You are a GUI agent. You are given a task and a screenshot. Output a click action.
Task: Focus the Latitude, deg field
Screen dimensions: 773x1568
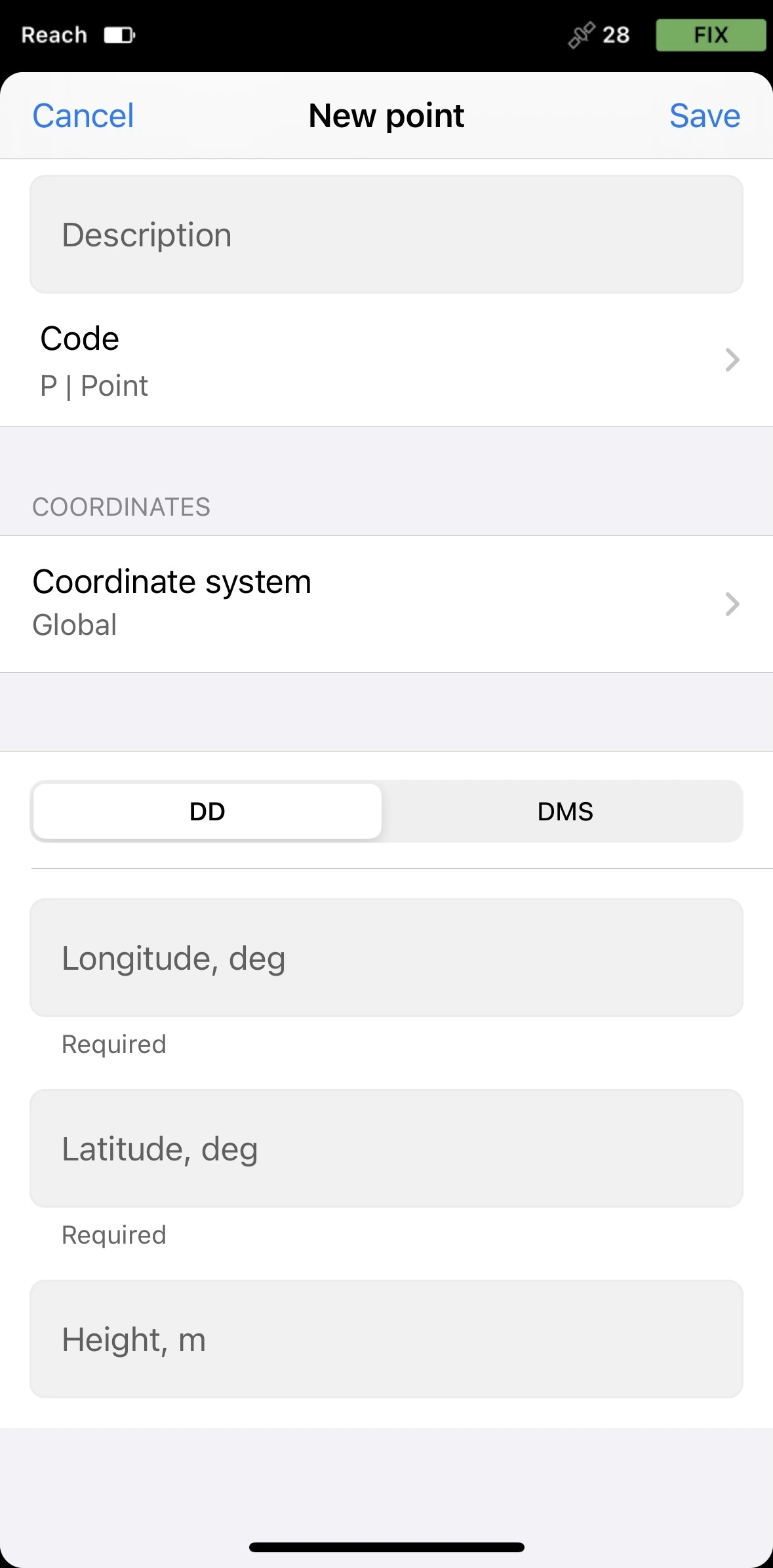[x=386, y=1149]
